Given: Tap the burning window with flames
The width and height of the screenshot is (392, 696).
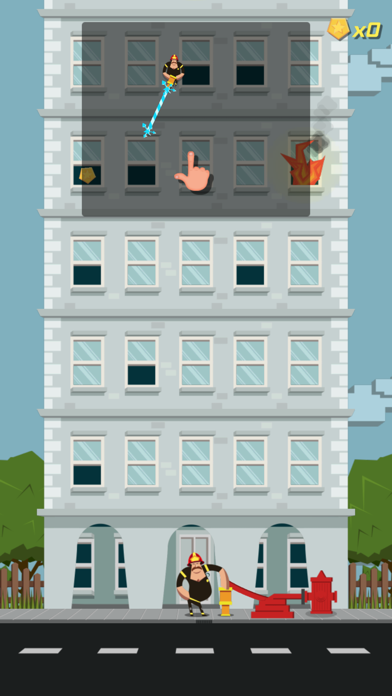Looking at the screenshot, I should click(305, 163).
